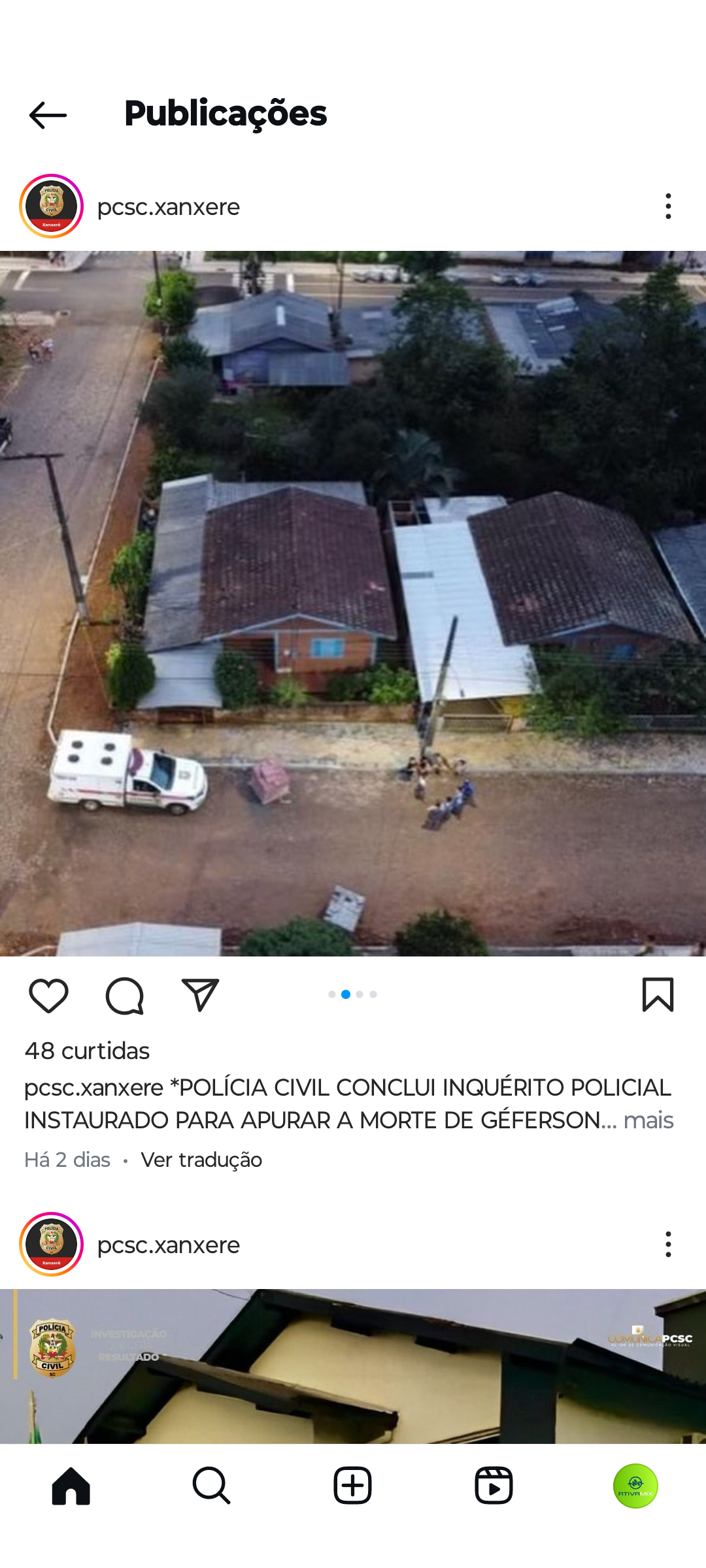Like the Polícia Civil inquérito post

coord(48,996)
